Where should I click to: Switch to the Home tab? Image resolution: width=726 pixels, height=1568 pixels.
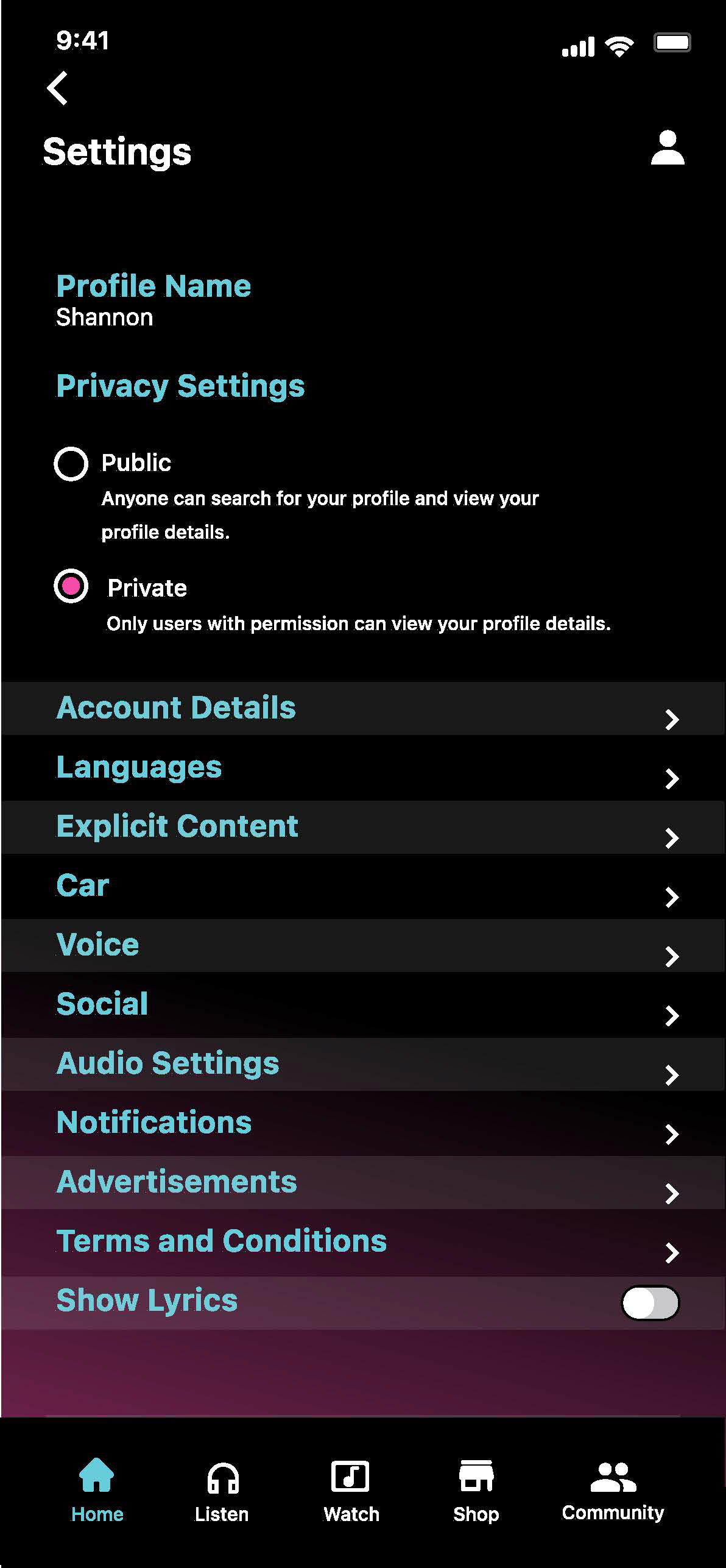coord(97,1489)
